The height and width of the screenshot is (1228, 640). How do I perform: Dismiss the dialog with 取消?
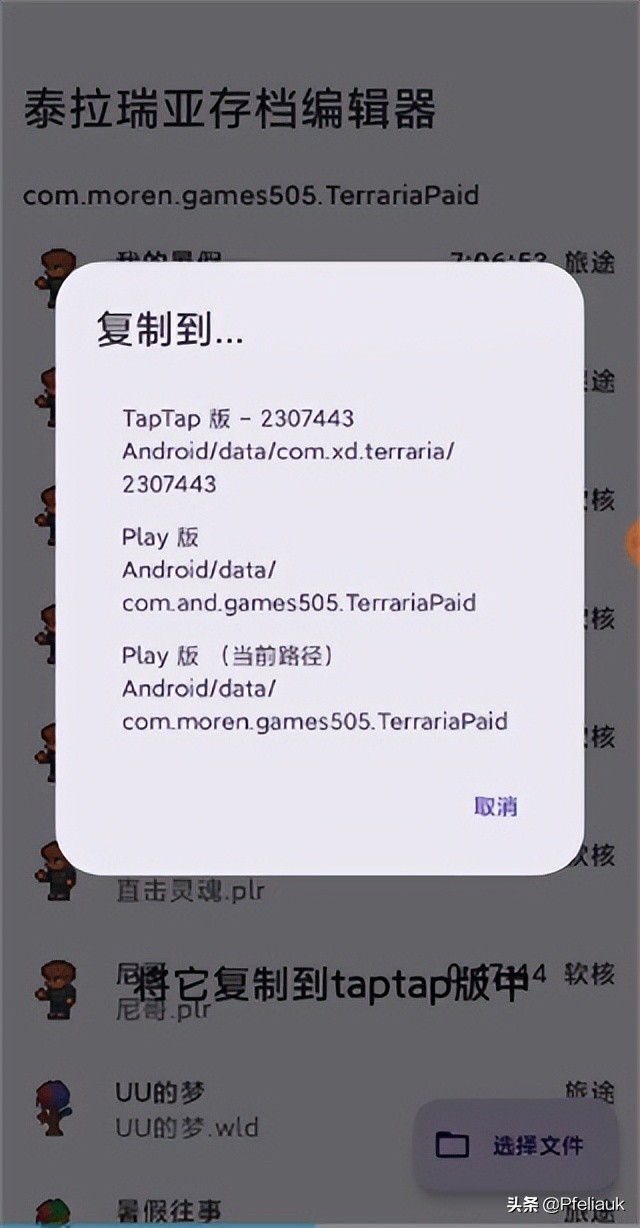pyautogui.click(x=495, y=807)
